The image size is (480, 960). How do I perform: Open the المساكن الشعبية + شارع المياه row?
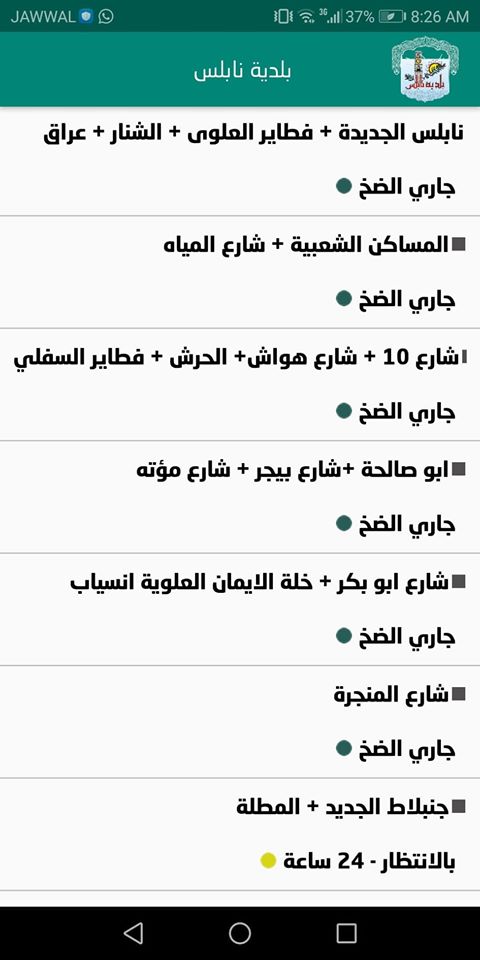240,272
